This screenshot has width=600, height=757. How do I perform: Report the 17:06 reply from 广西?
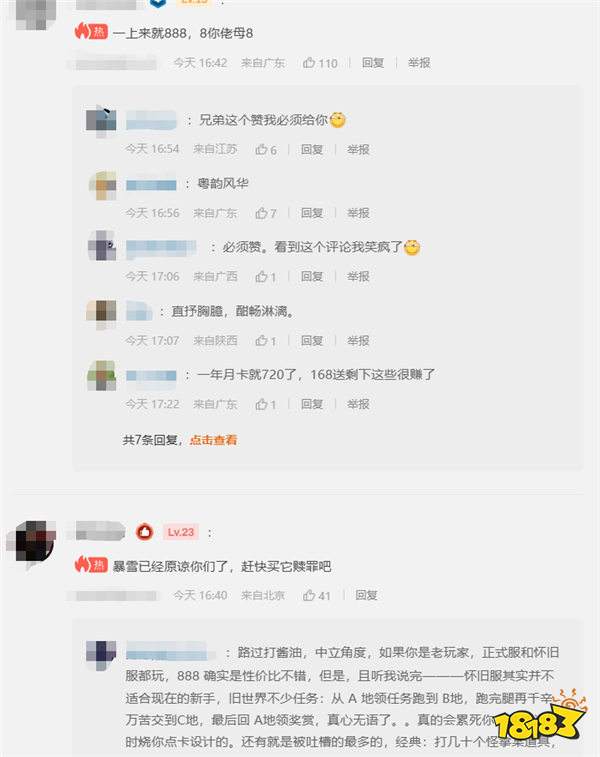coord(358,277)
